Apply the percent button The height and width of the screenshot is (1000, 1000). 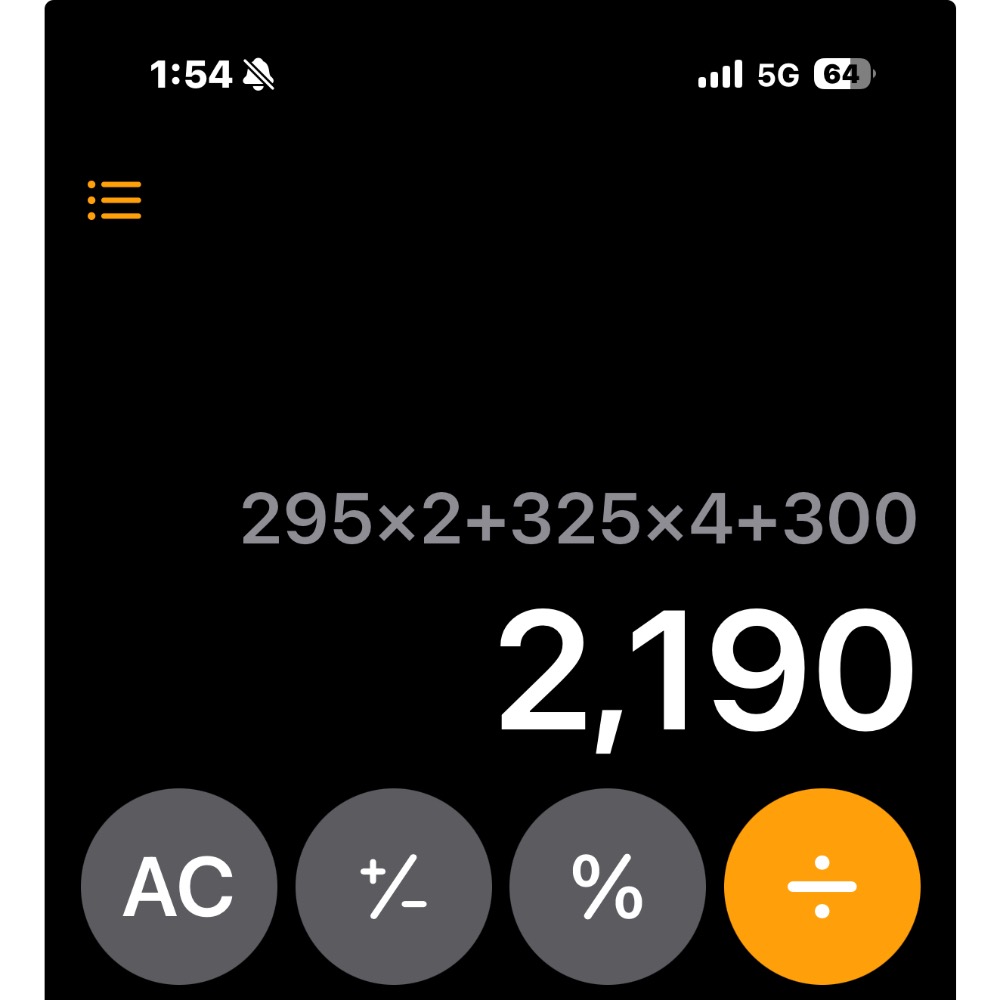coord(607,886)
